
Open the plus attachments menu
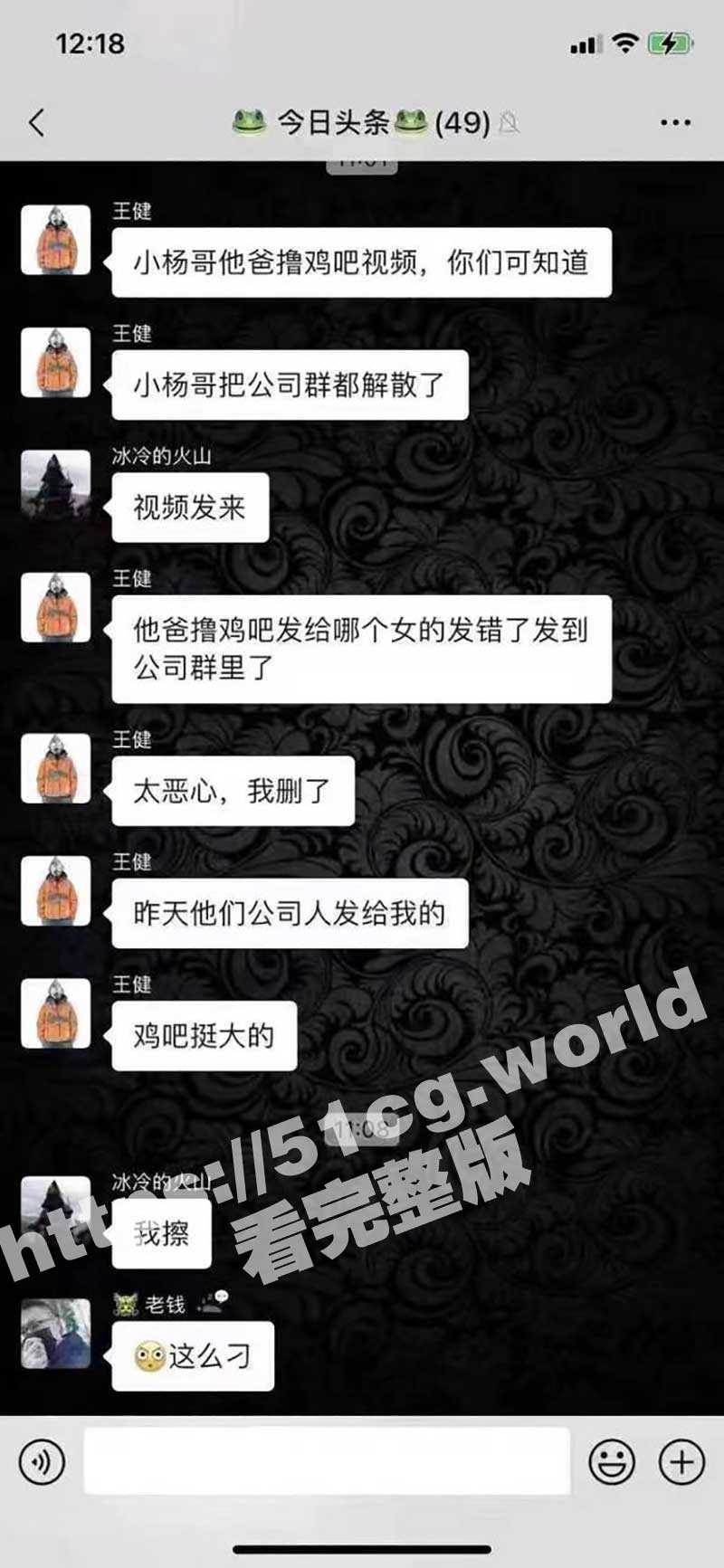[x=681, y=1461]
